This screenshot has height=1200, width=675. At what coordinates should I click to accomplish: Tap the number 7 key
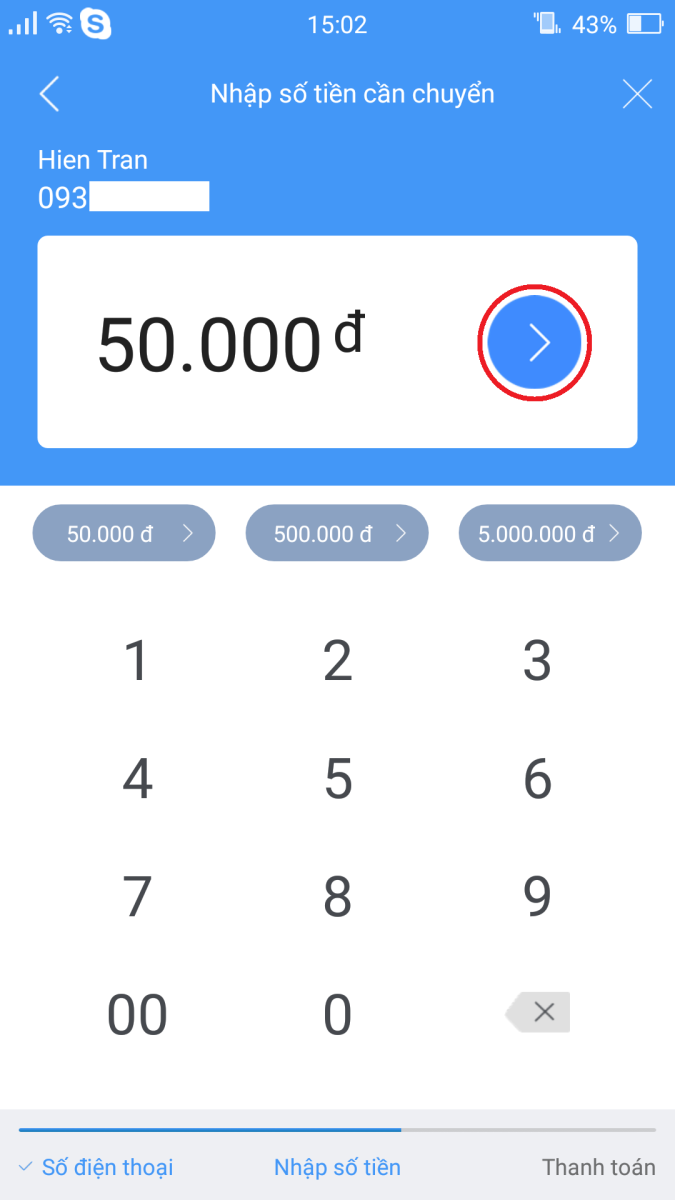pyautogui.click(x=137, y=897)
